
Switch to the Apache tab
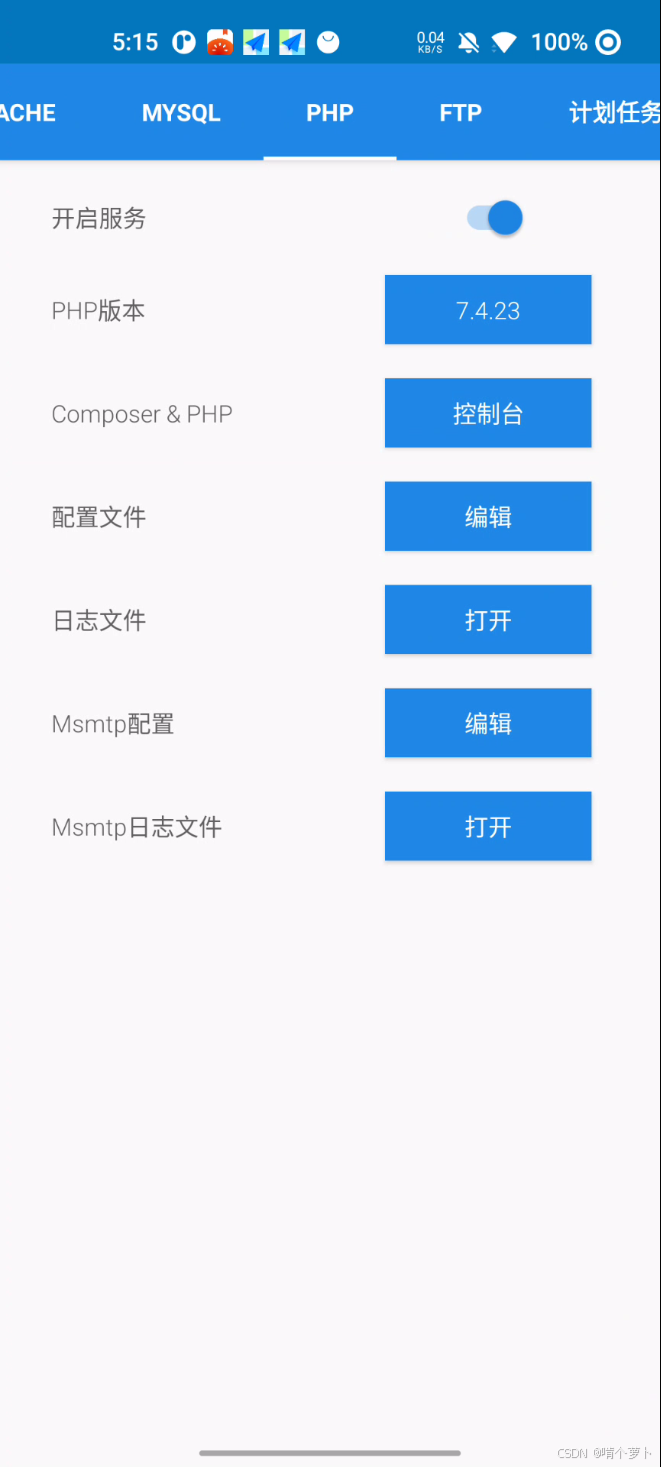[x=28, y=113]
